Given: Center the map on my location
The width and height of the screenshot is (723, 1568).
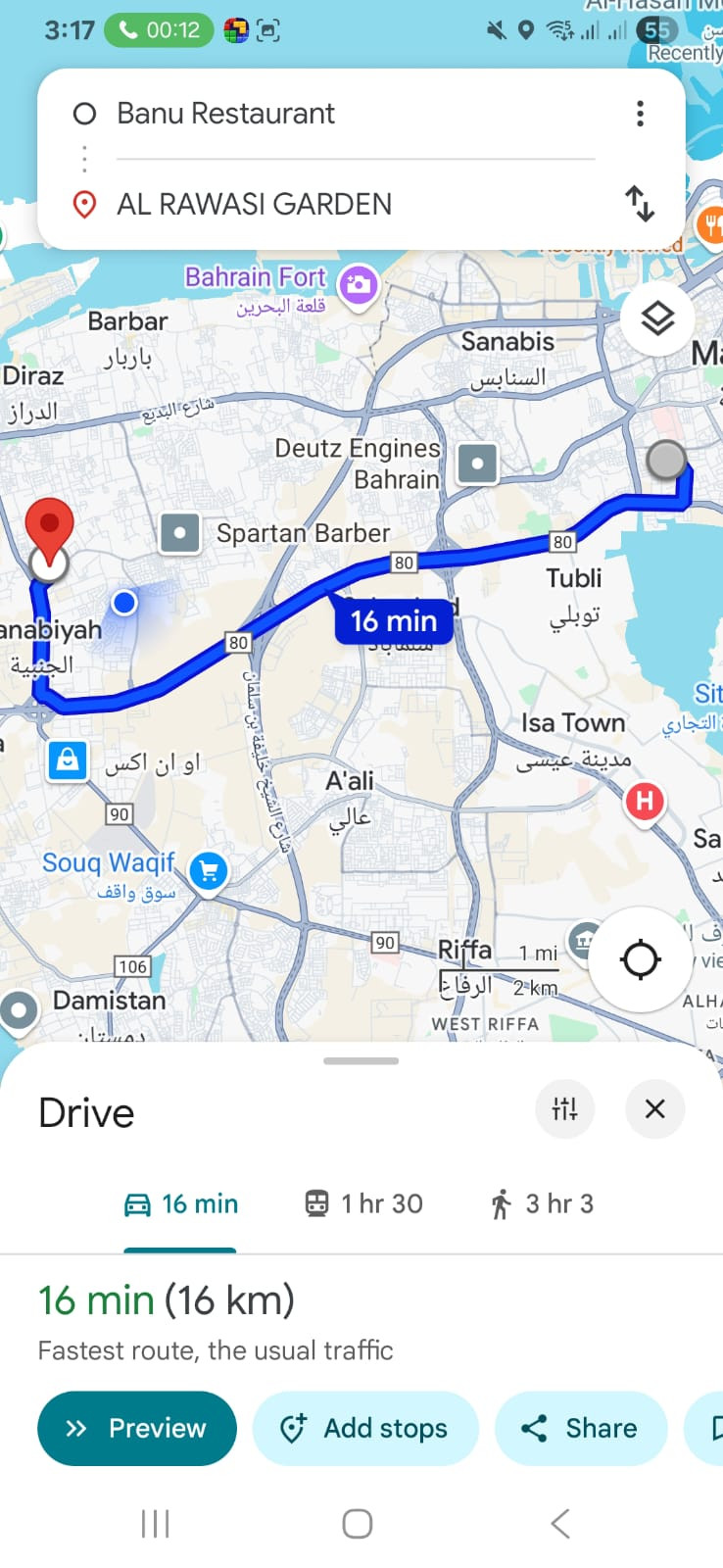Looking at the screenshot, I should [x=640, y=959].
